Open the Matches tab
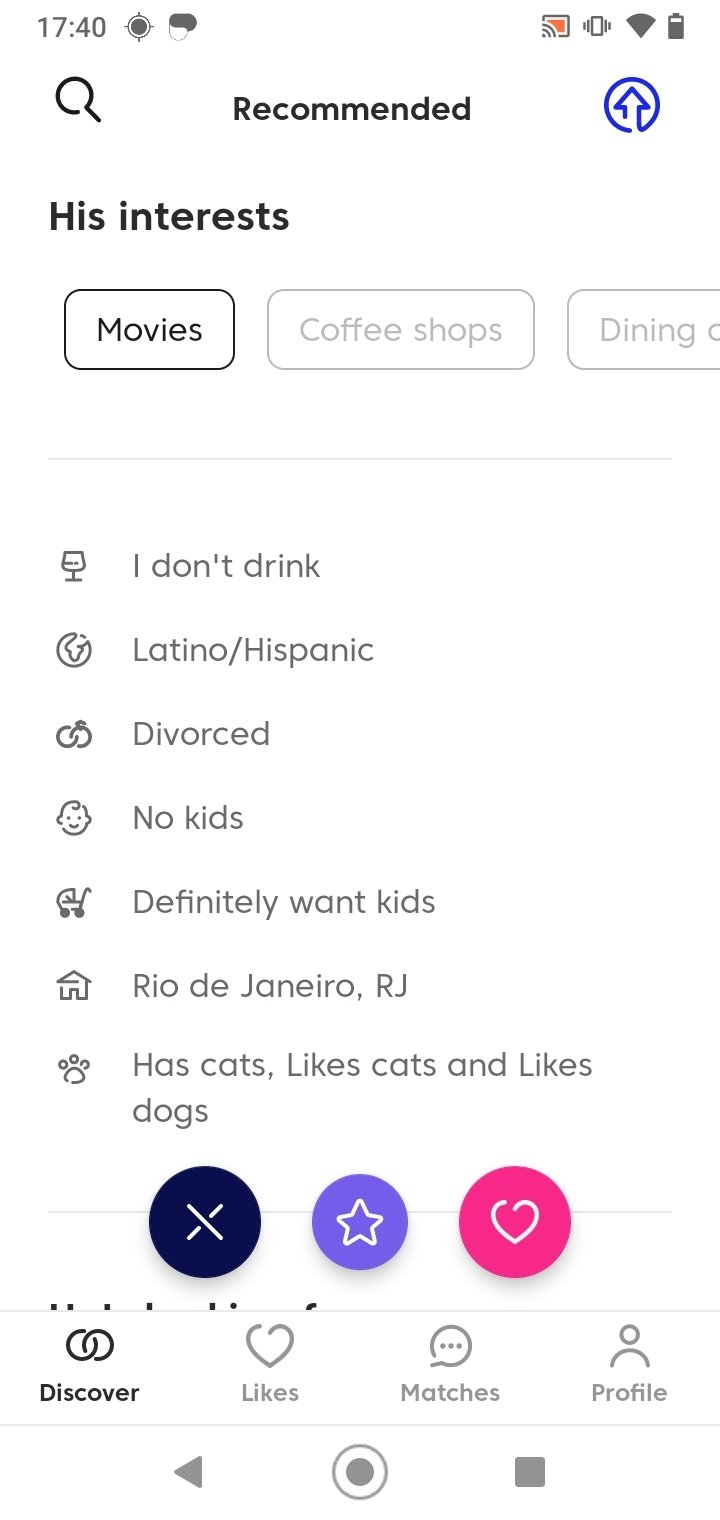The width and height of the screenshot is (720, 1520). [450, 1365]
